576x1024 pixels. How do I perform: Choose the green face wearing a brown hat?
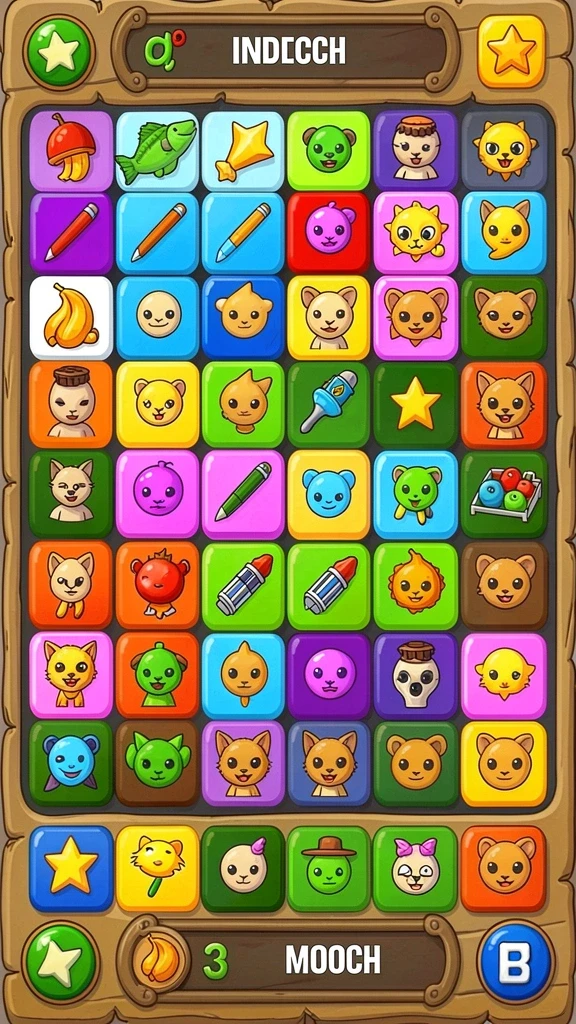pos(328,869)
